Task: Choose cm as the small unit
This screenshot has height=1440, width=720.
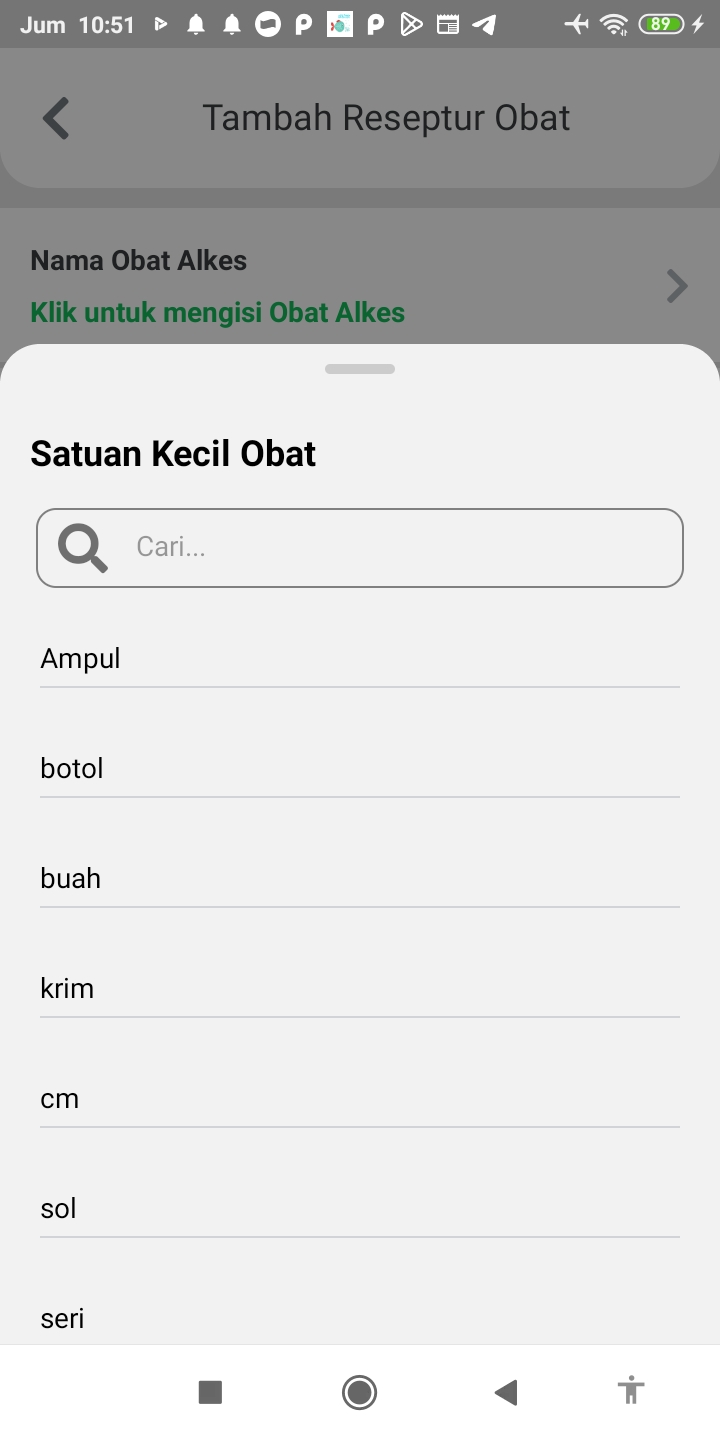Action: tap(360, 1099)
